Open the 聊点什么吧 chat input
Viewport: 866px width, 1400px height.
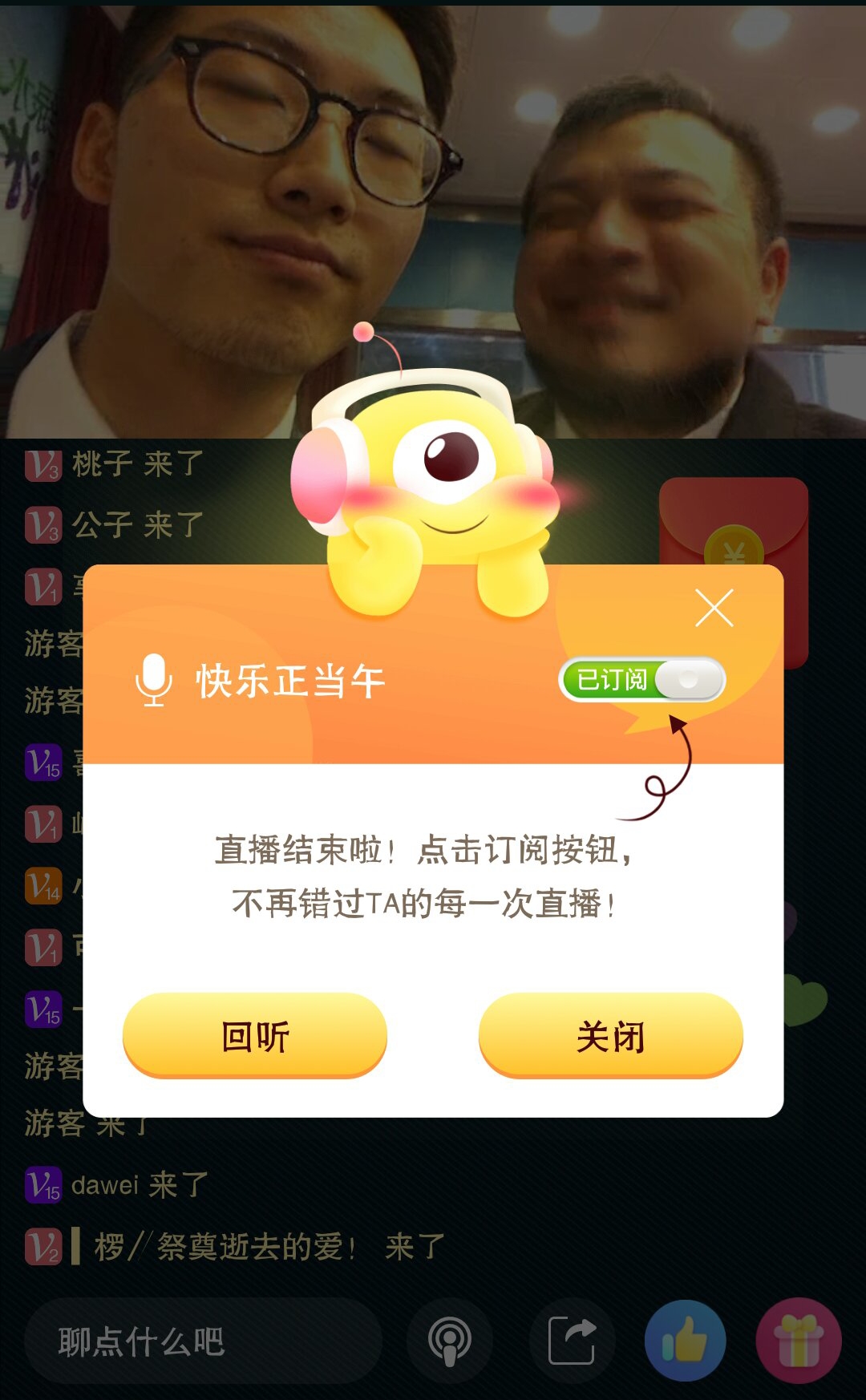203,1341
